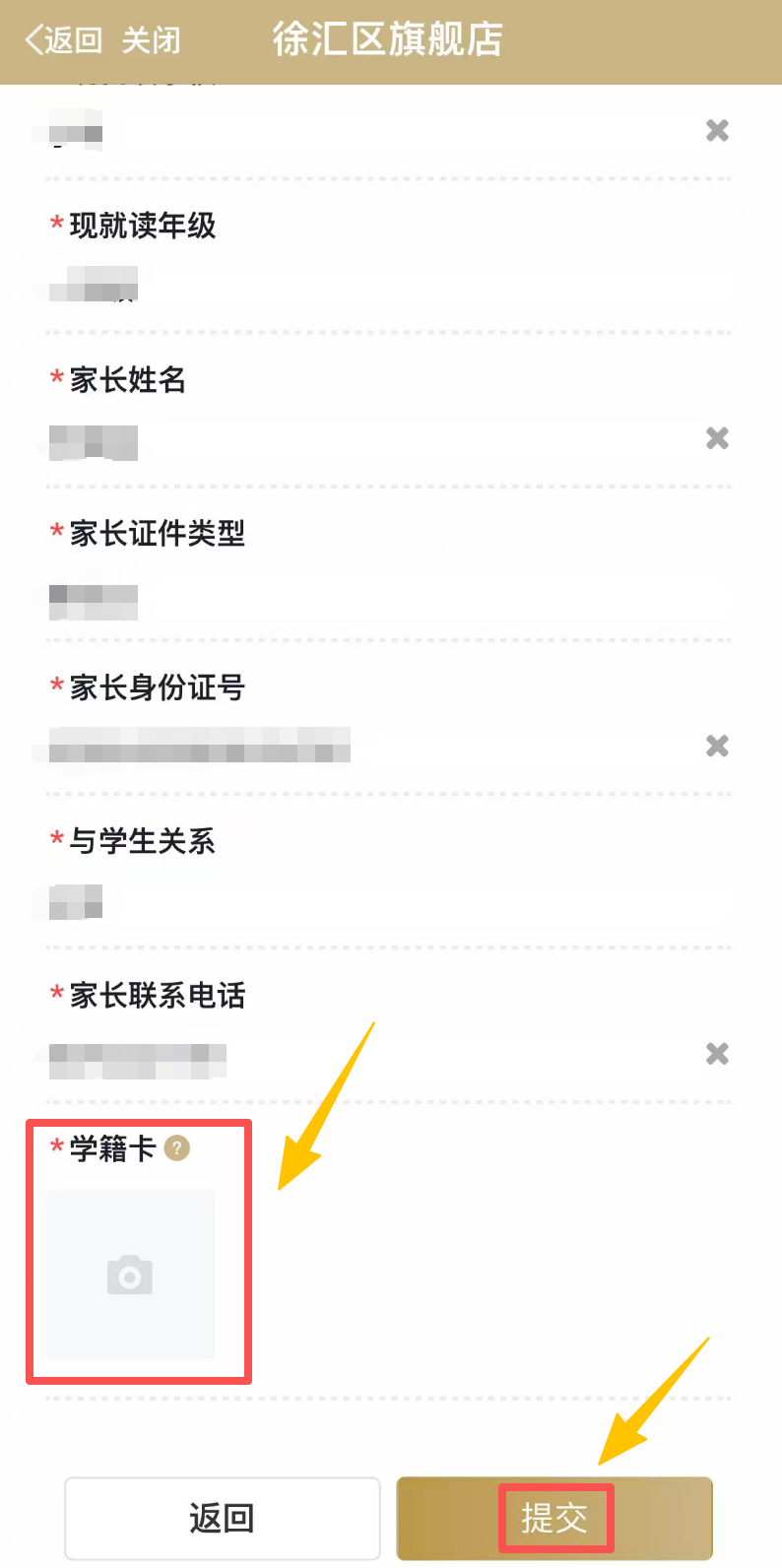
Task: Submit the form with 提交
Action: [554, 1518]
